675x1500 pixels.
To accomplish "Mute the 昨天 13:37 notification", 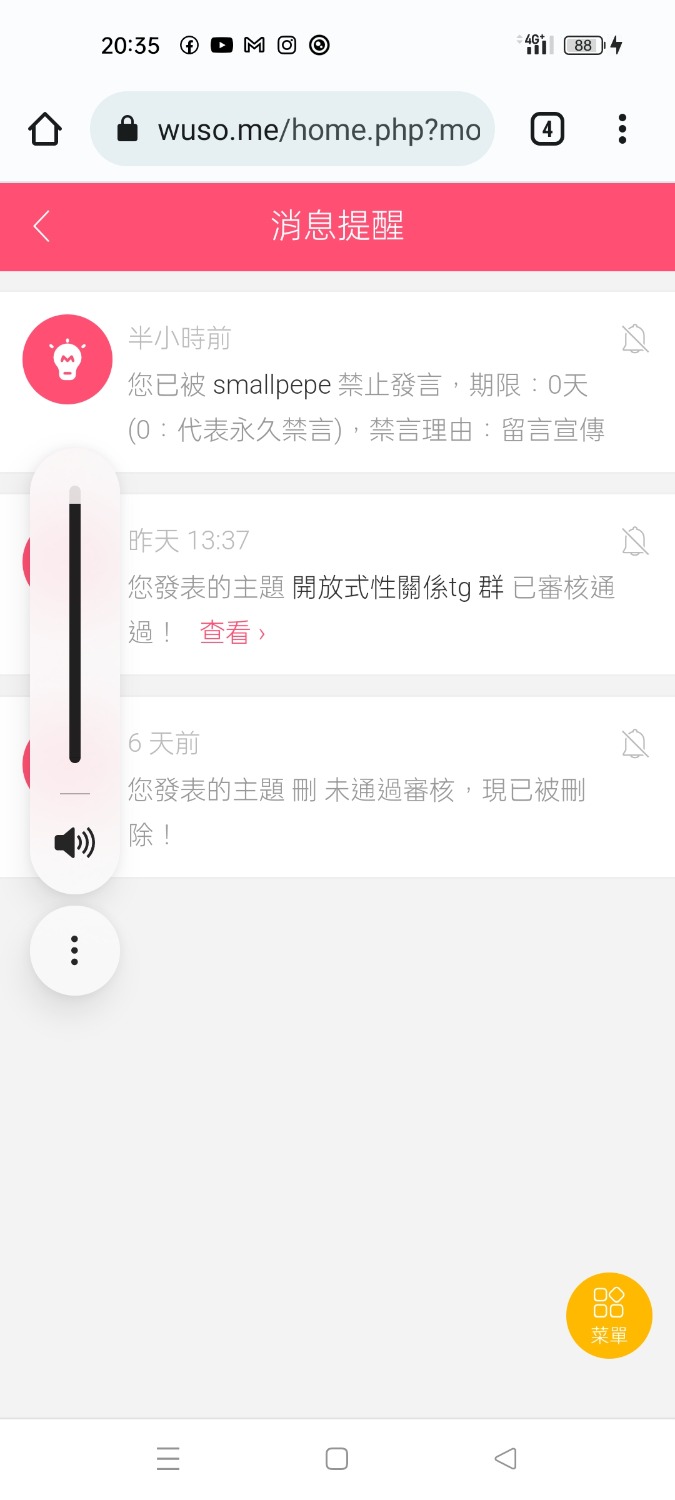I will [x=634, y=542].
